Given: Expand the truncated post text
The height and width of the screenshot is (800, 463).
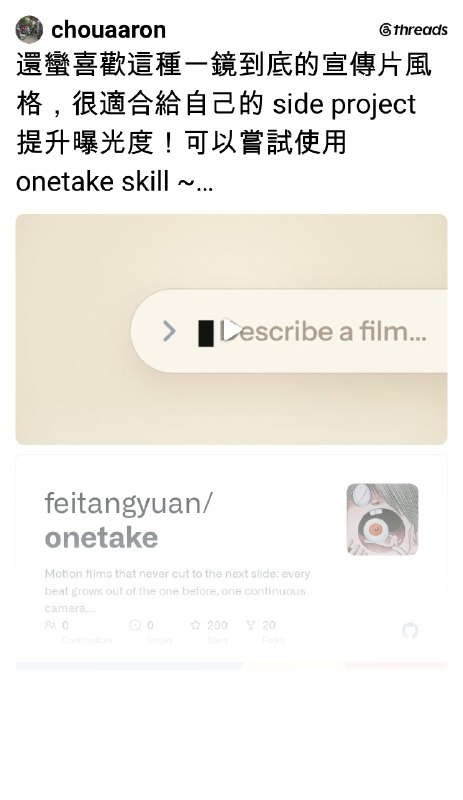Looking at the screenshot, I should click(x=204, y=182).
